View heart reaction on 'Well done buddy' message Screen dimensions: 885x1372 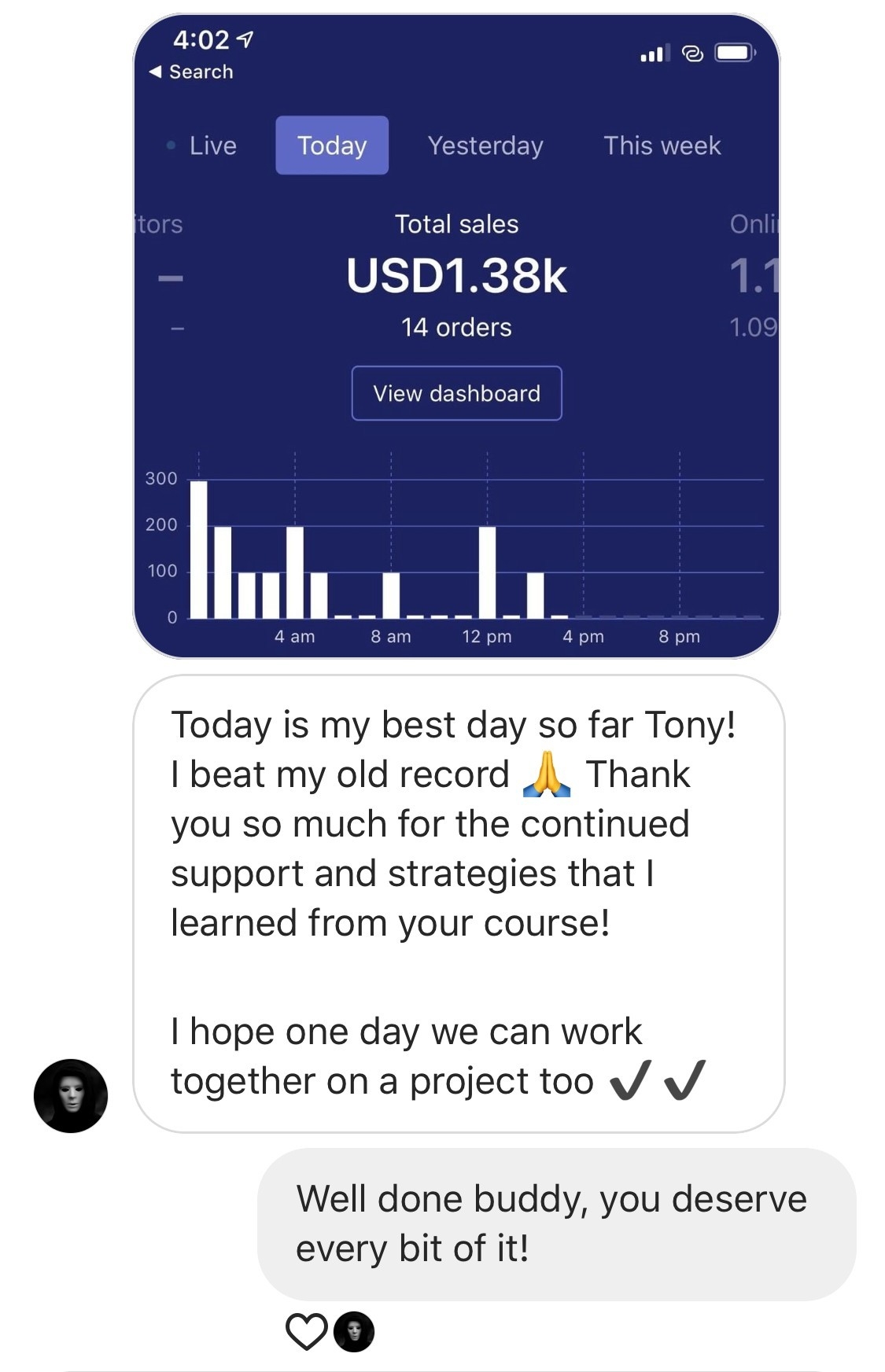point(306,1331)
